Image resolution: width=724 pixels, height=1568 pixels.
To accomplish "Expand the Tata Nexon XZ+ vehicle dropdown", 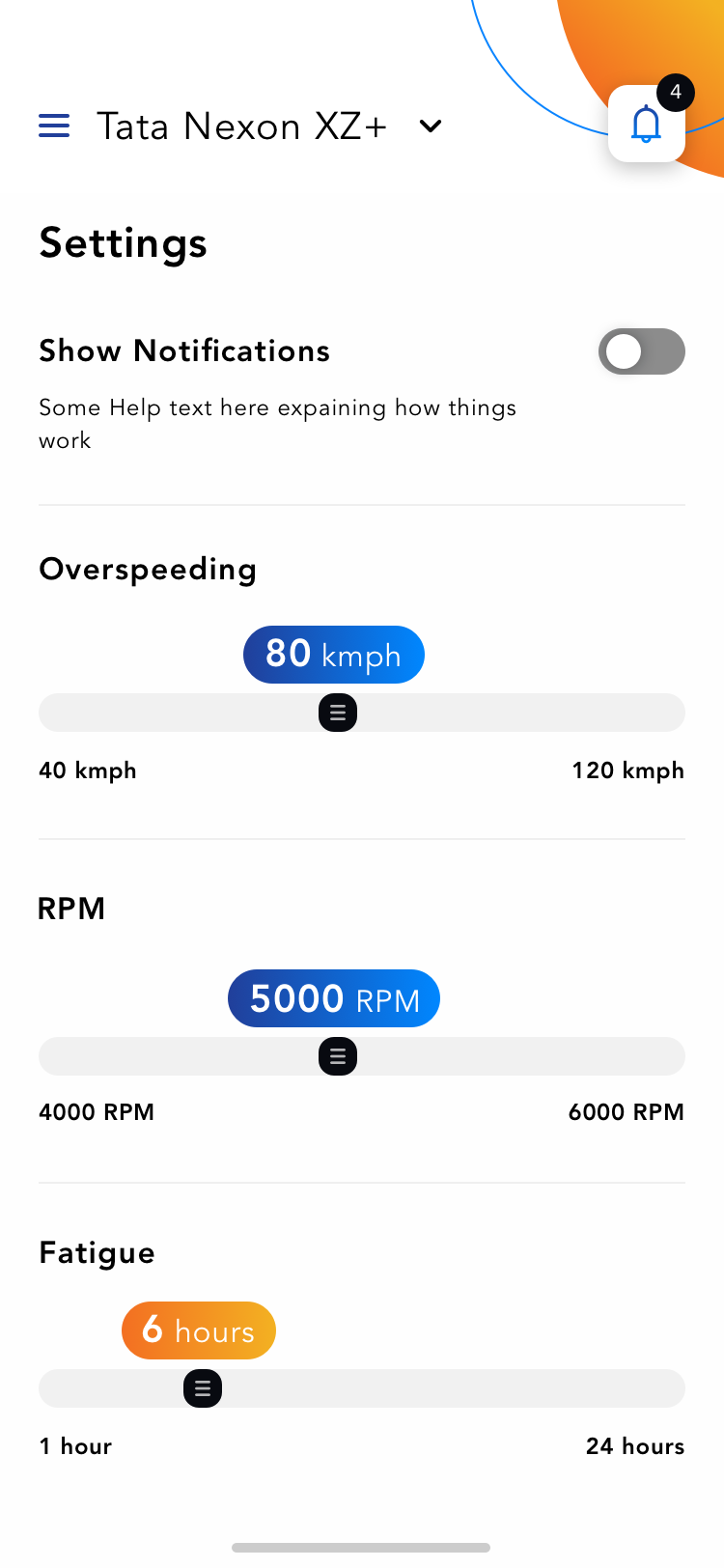I will [431, 126].
